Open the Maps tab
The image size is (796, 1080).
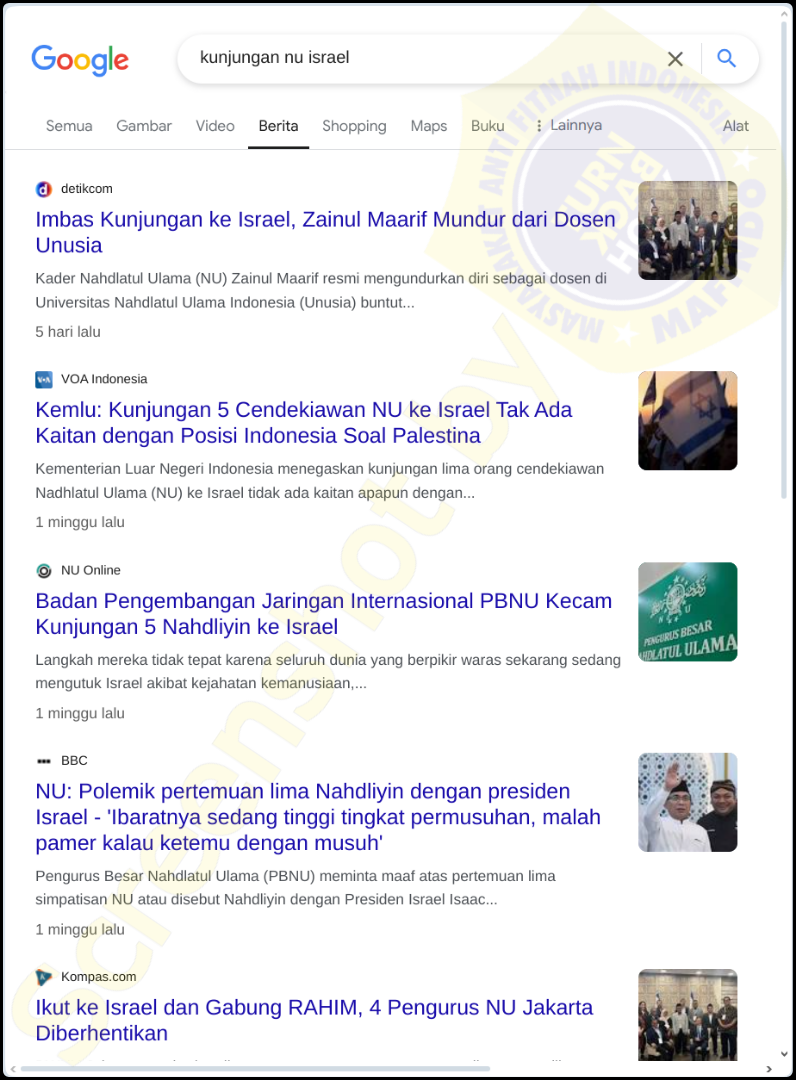(x=428, y=126)
